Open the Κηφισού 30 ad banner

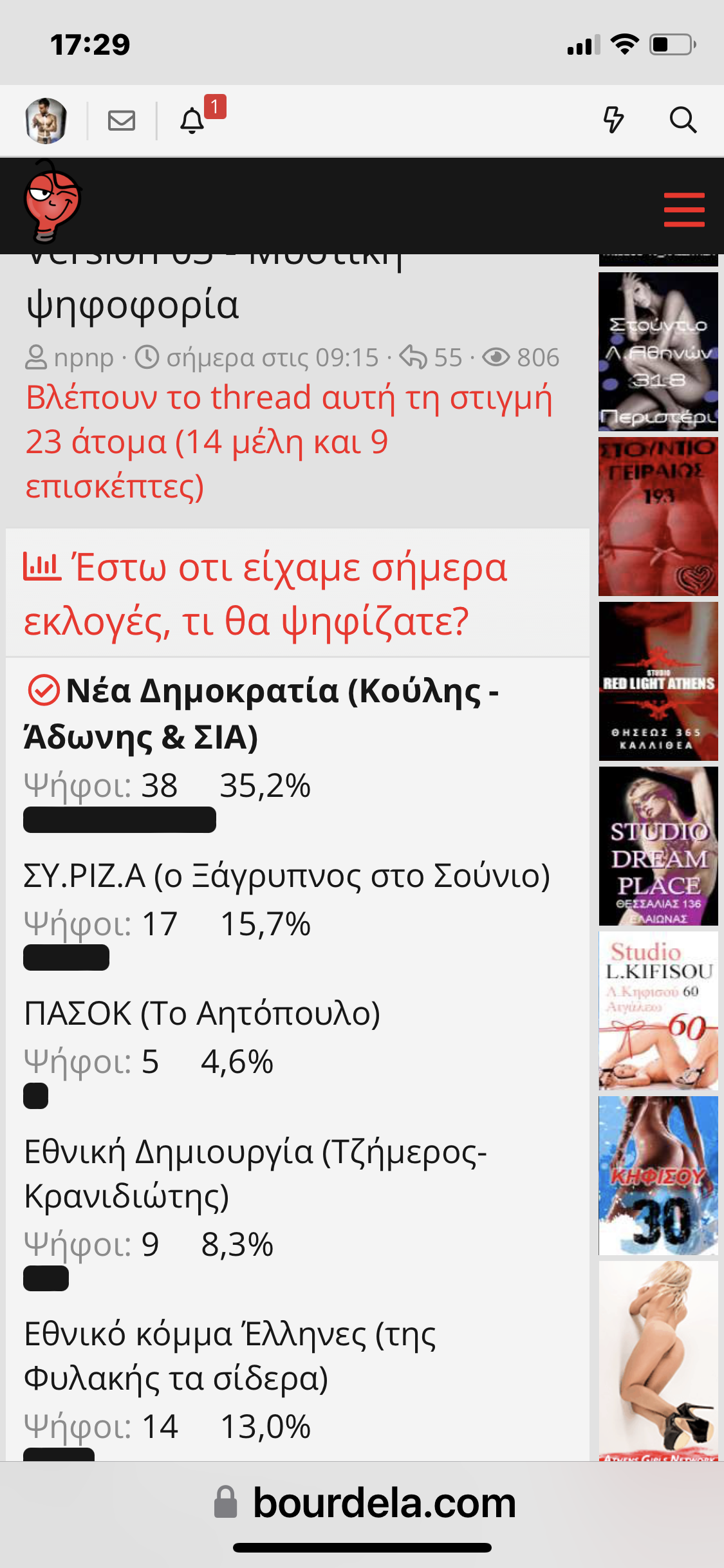[x=658, y=1175]
